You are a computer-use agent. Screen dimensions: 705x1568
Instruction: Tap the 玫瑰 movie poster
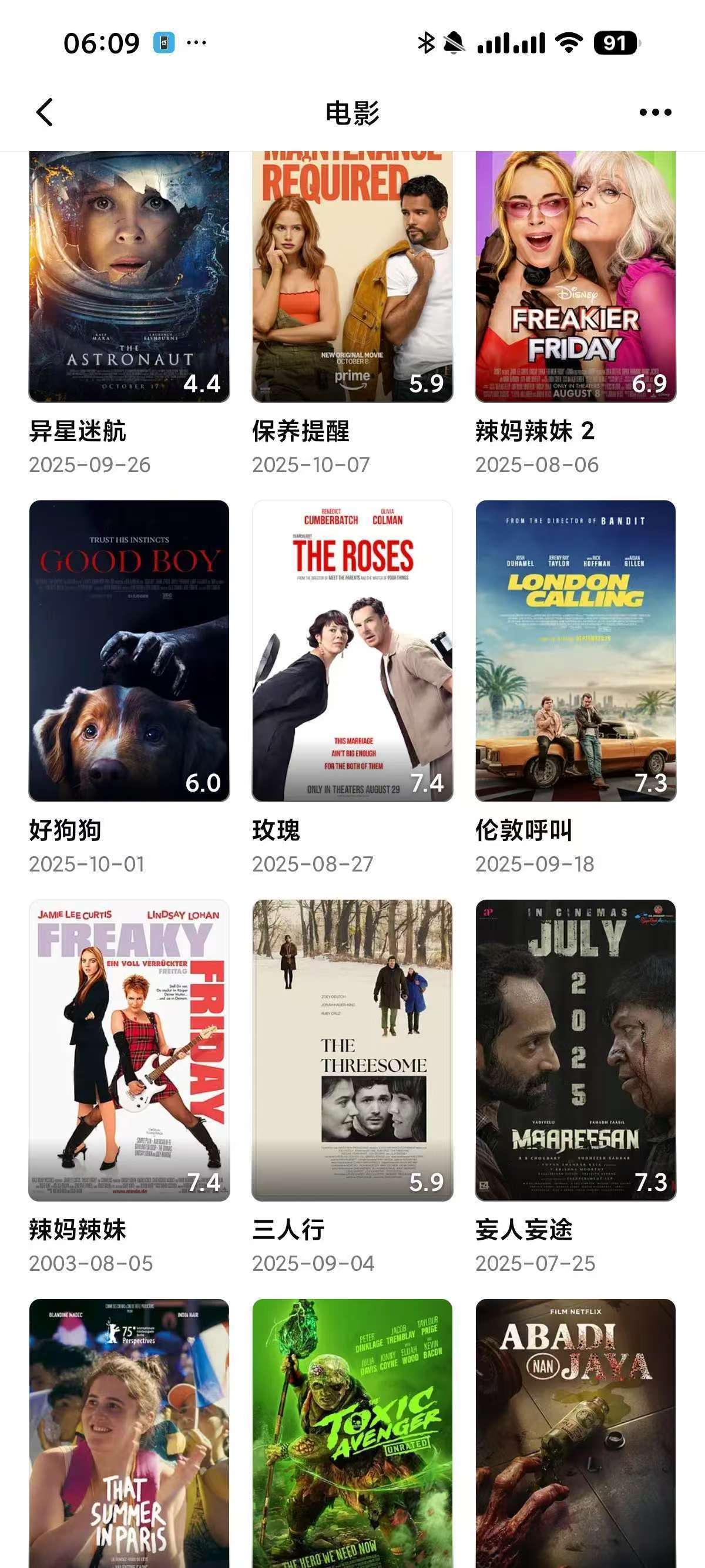(x=352, y=650)
